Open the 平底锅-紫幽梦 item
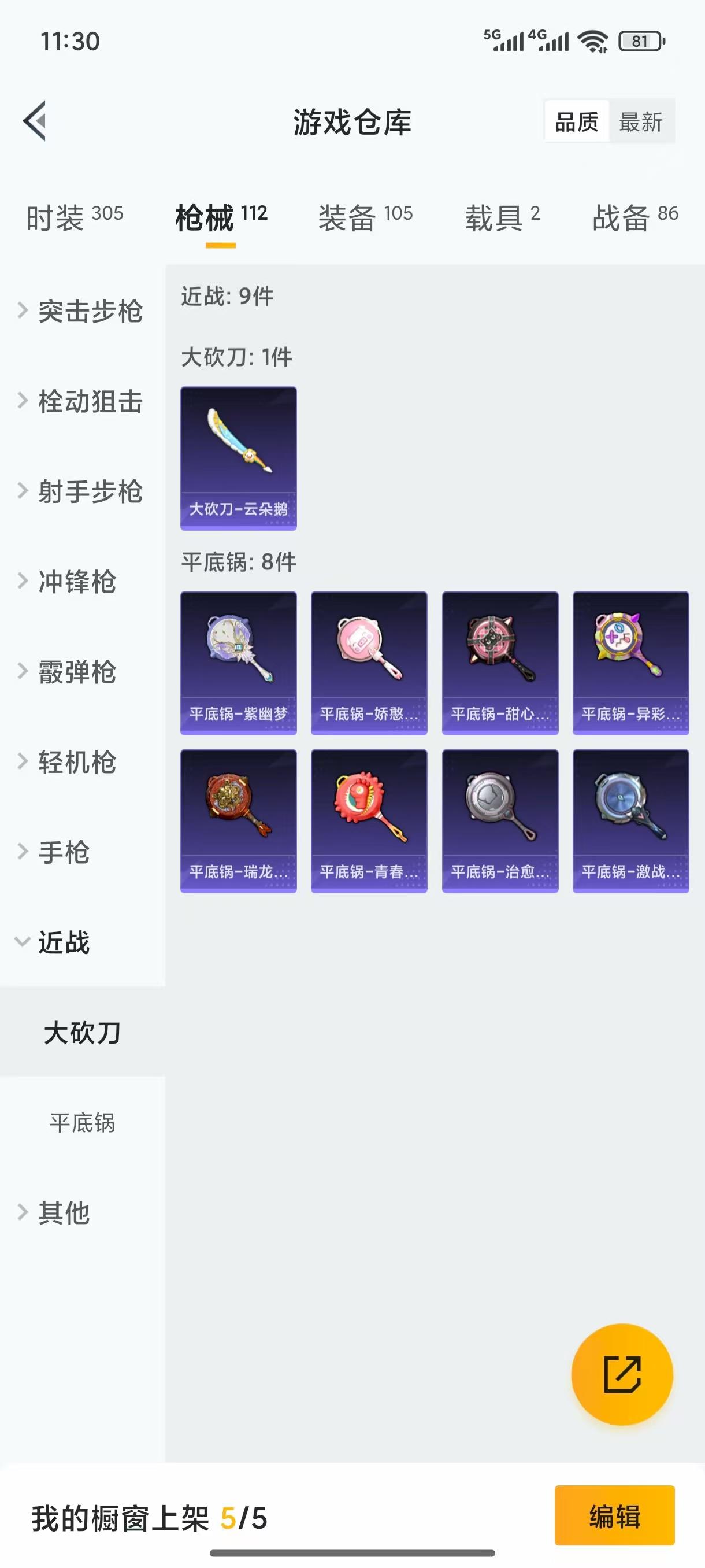Screen dimensions: 705x1568 [x=239, y=660]
